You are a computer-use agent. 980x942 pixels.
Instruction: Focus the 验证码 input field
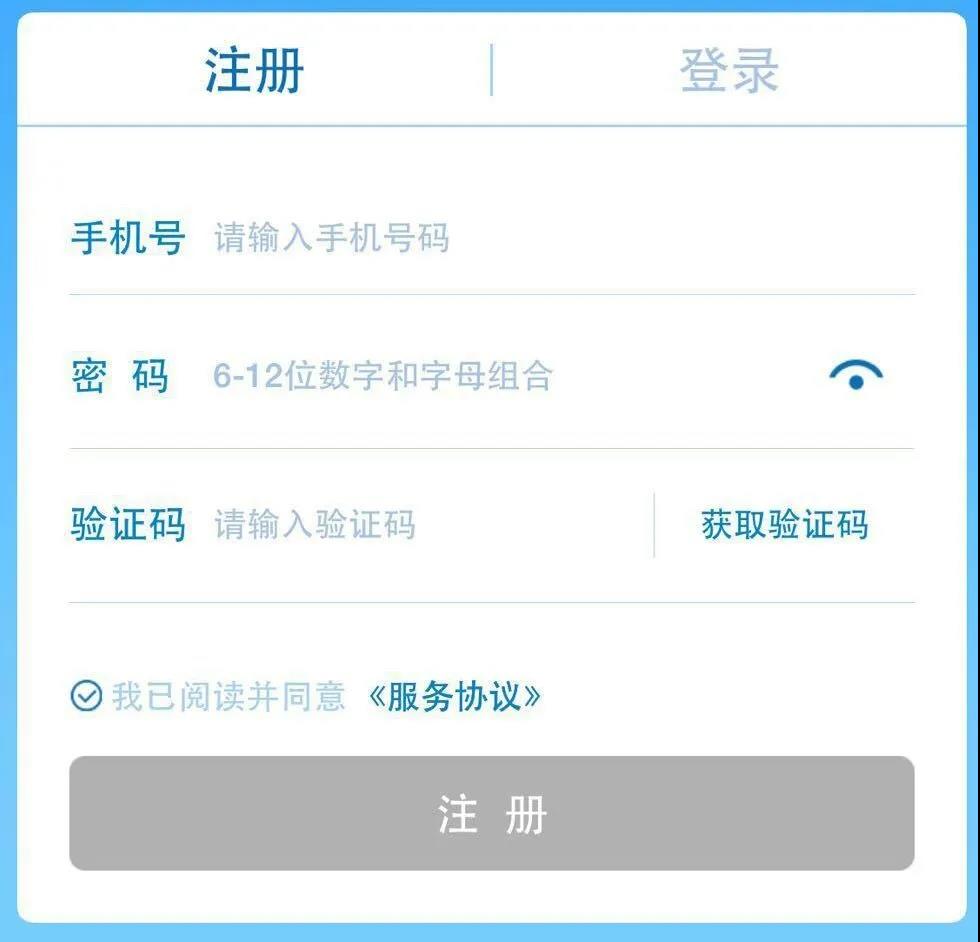420,525
